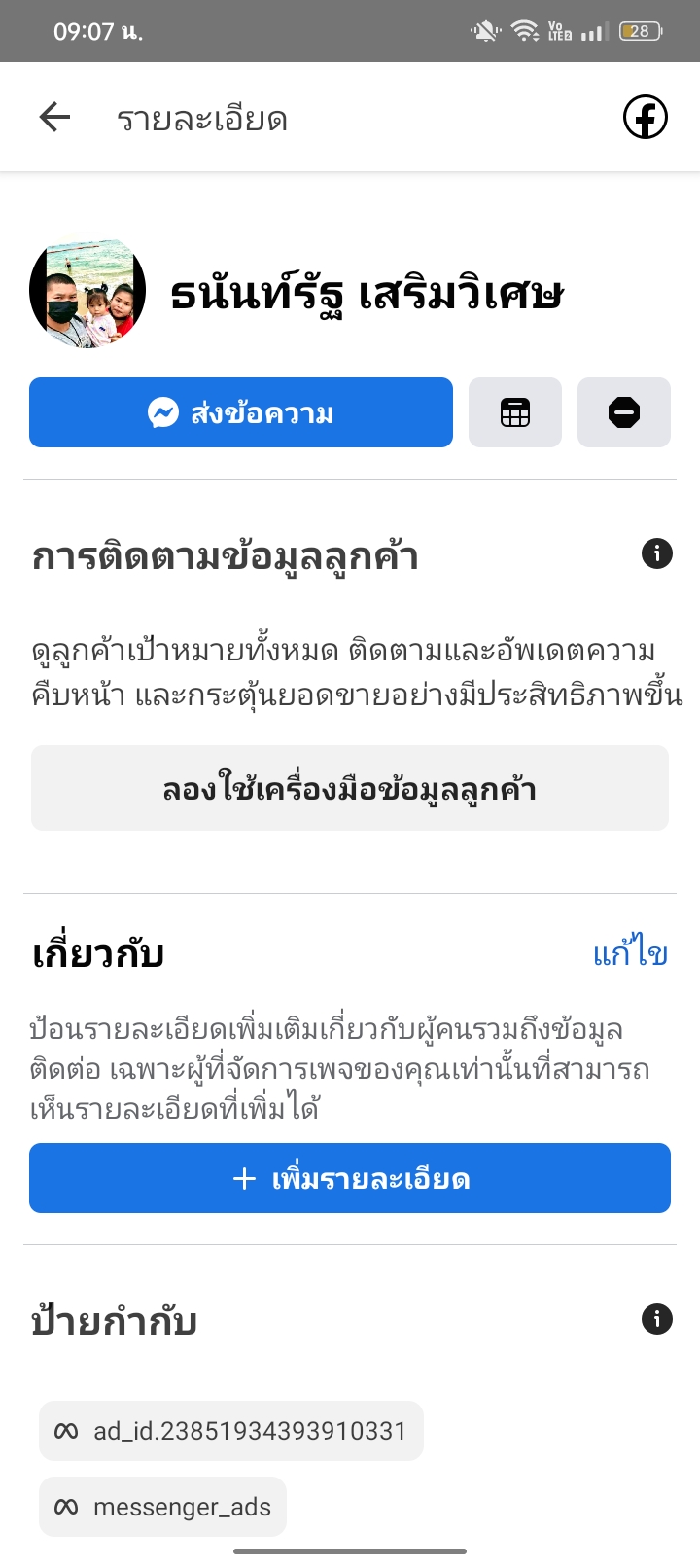Tap the แก้ไข link in เกี่ยวกับ
Viewport: 700px width, 1568px height.
click(x=630, y=954)
